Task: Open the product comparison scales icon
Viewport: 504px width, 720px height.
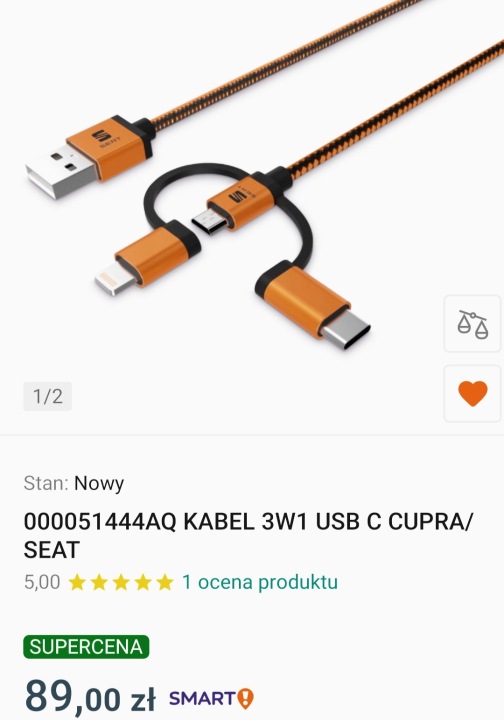Action: [x=472, y=324]
